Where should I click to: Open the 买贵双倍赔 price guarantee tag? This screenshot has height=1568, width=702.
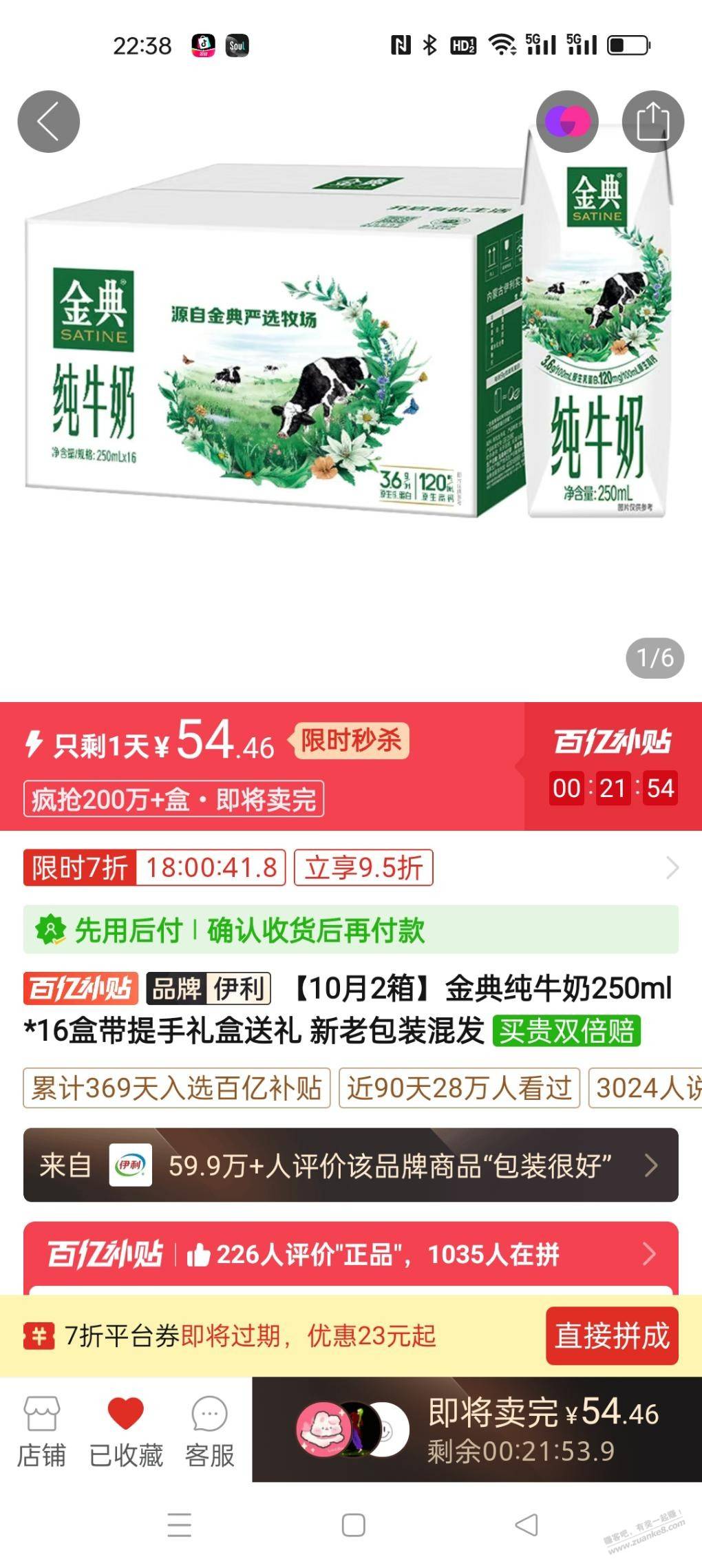pyautogui.click(x=566, y=1031)
